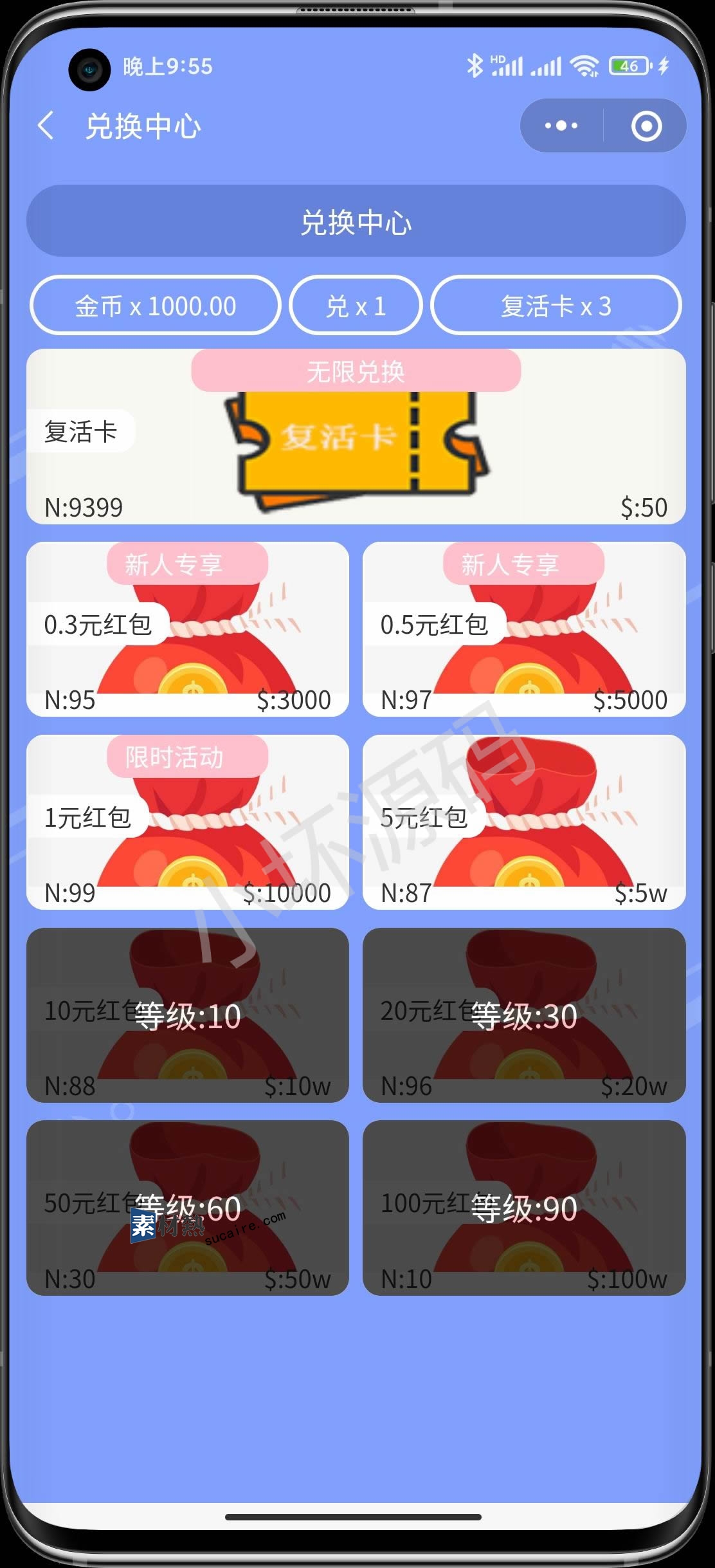Open the mini program more options menu
Image resolution: width=715 pixels, height=1568 pixels.
tap(561, 125)
